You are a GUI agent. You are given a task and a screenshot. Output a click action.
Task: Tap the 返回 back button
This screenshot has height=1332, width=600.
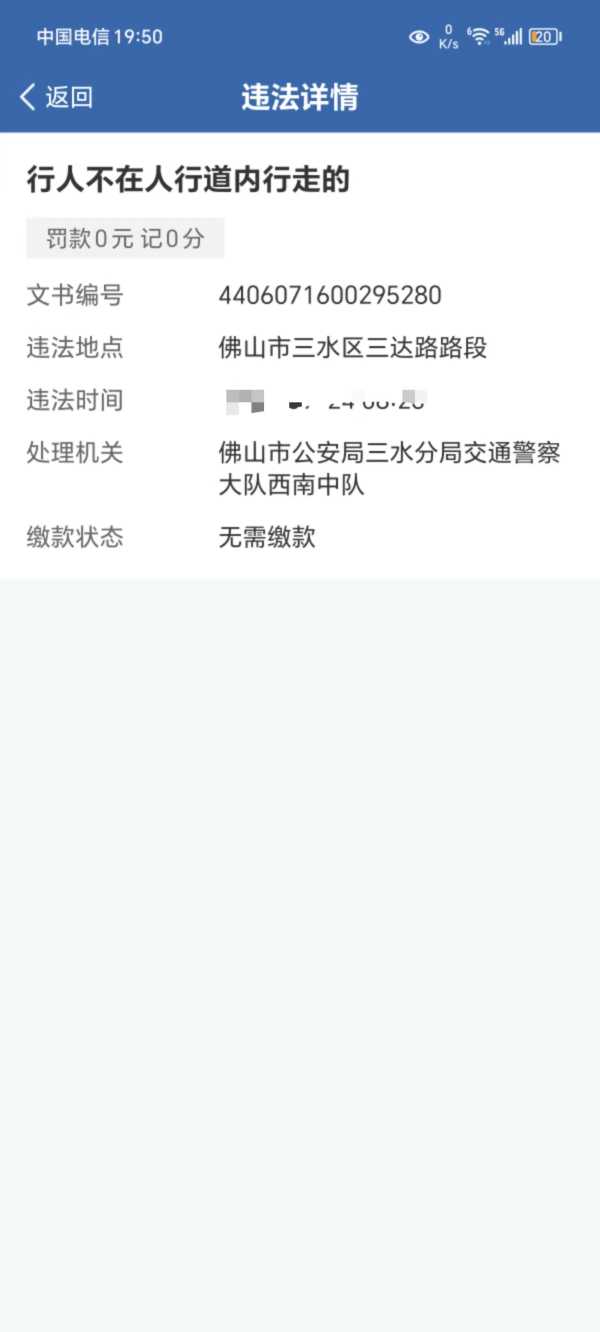click(x=56, y=97)
